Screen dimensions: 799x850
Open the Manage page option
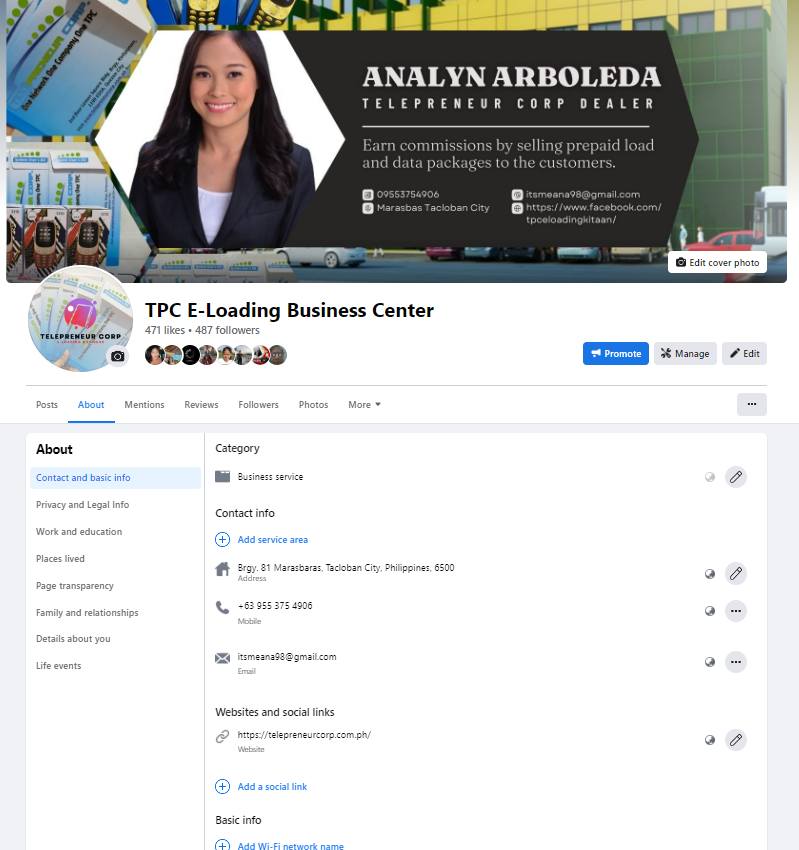click(685, 353)
